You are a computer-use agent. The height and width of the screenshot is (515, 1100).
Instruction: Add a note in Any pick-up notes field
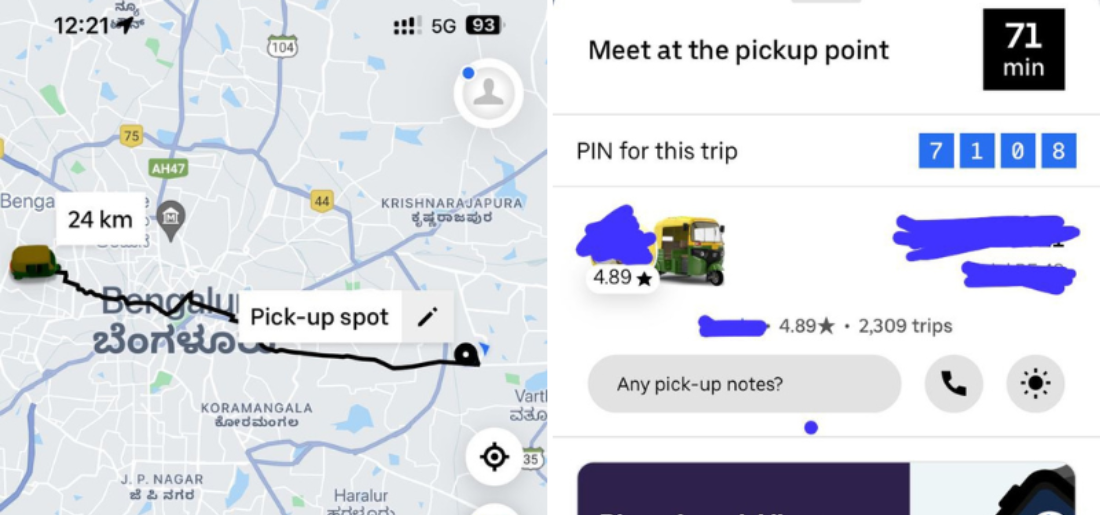[743, 384]
